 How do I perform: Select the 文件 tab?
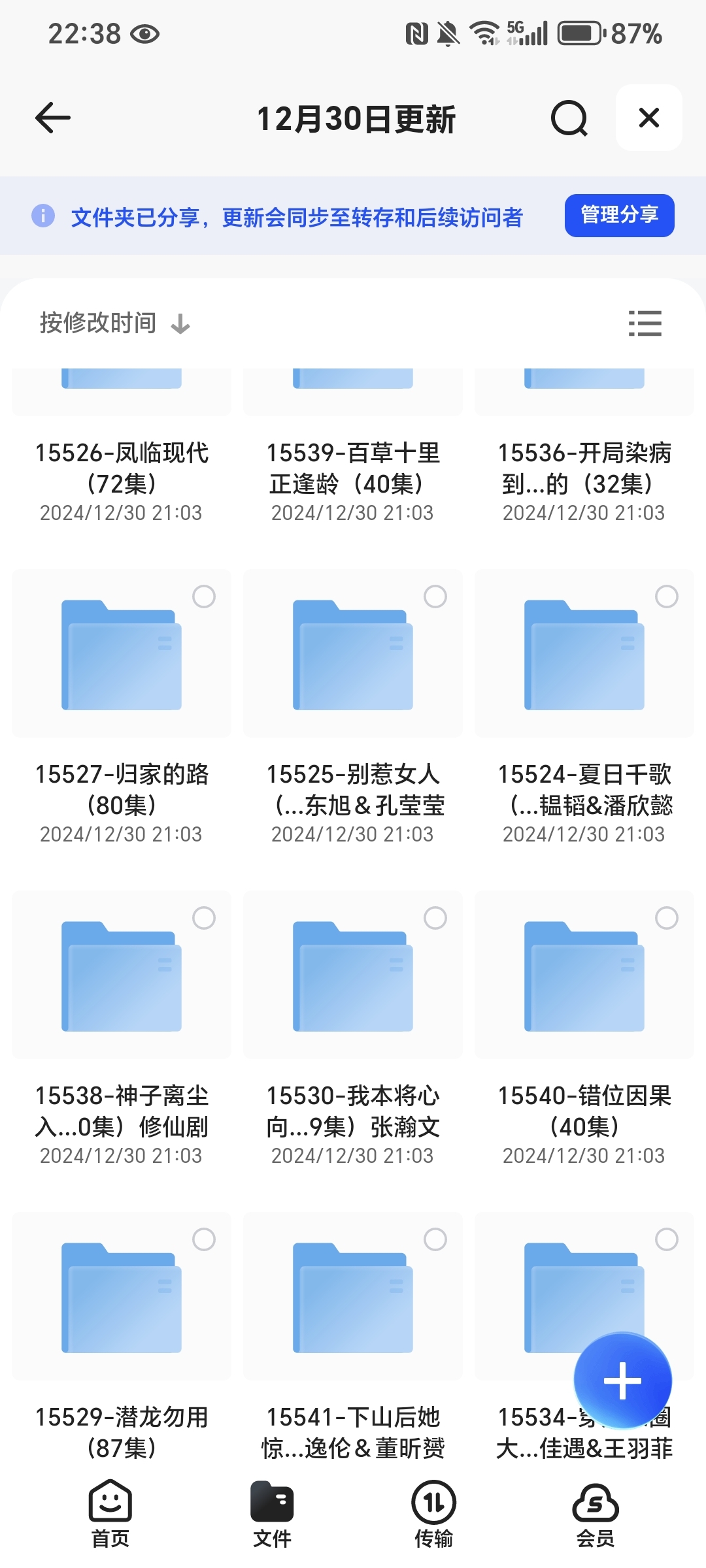[272, 1514]
